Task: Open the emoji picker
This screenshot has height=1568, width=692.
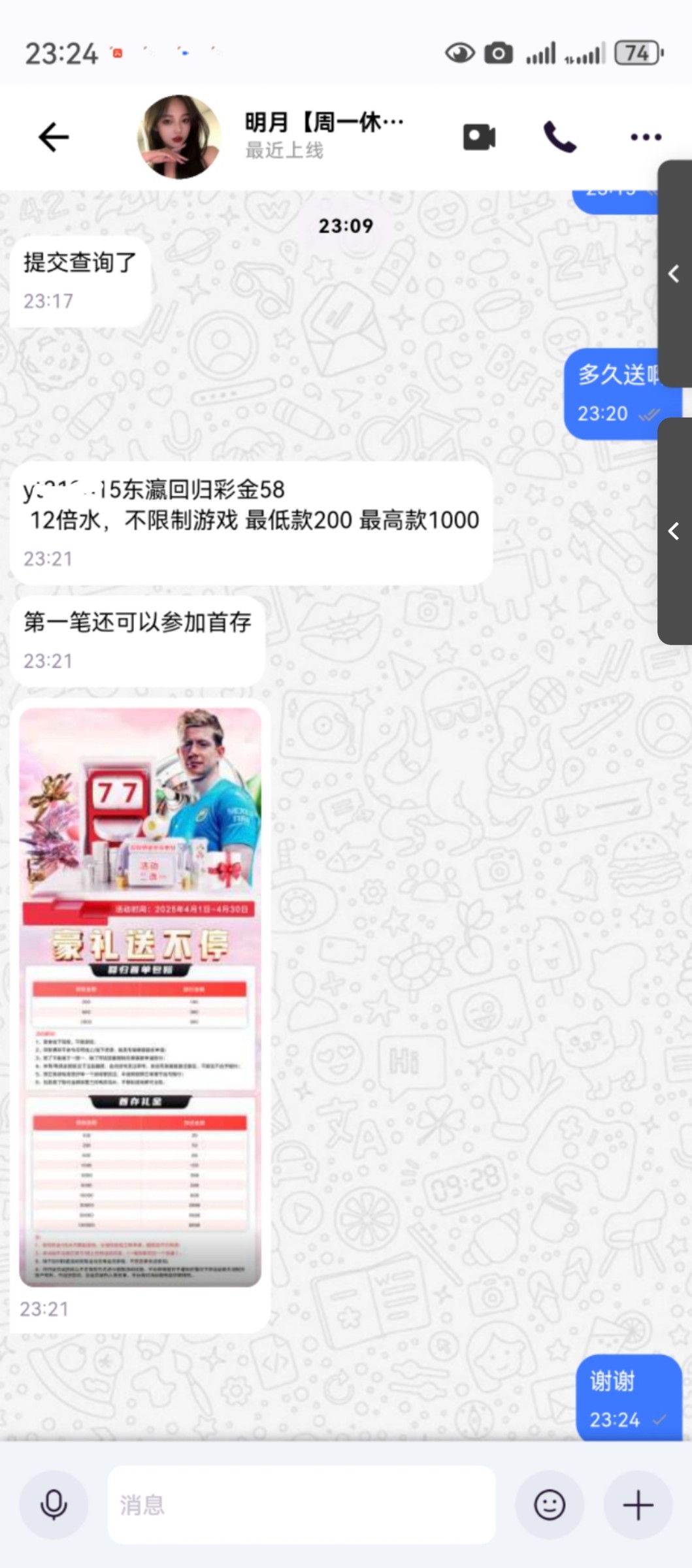Action: [x=550, y=1505]
